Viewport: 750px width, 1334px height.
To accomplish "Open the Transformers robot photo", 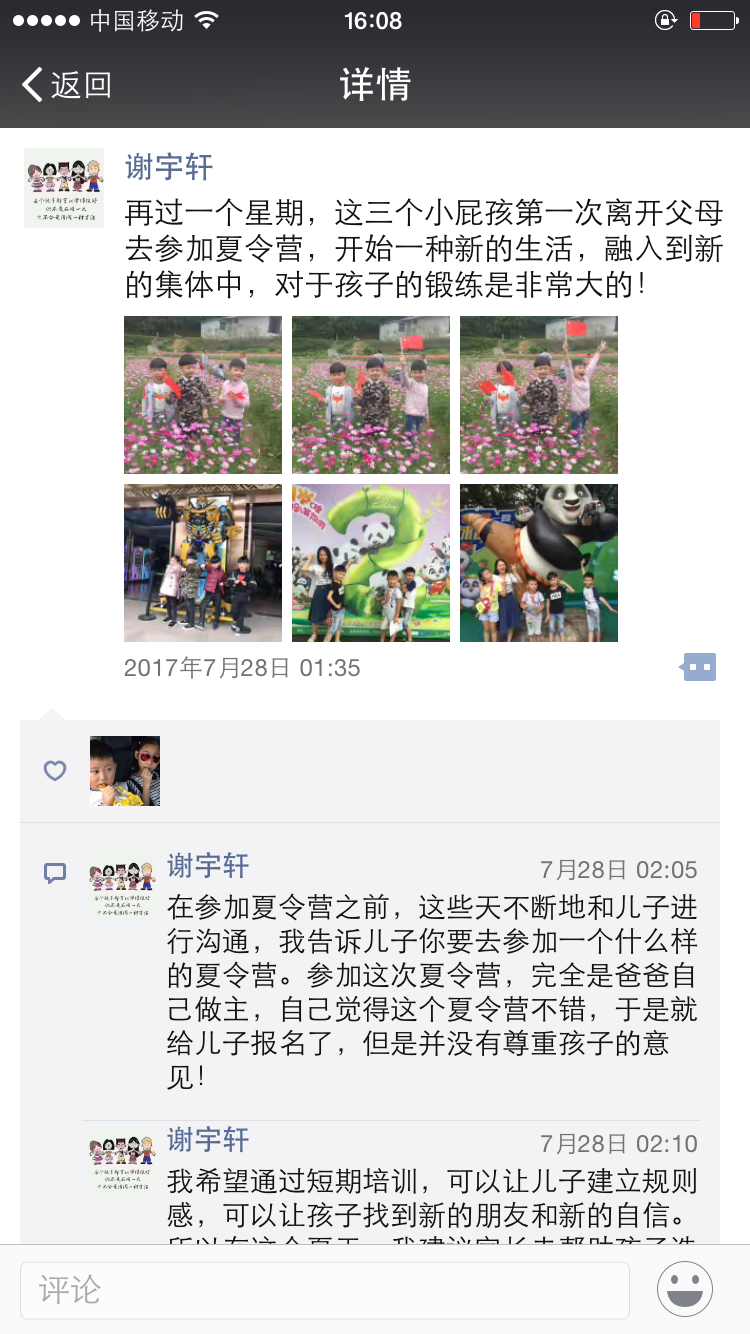I will click(203, 563).
